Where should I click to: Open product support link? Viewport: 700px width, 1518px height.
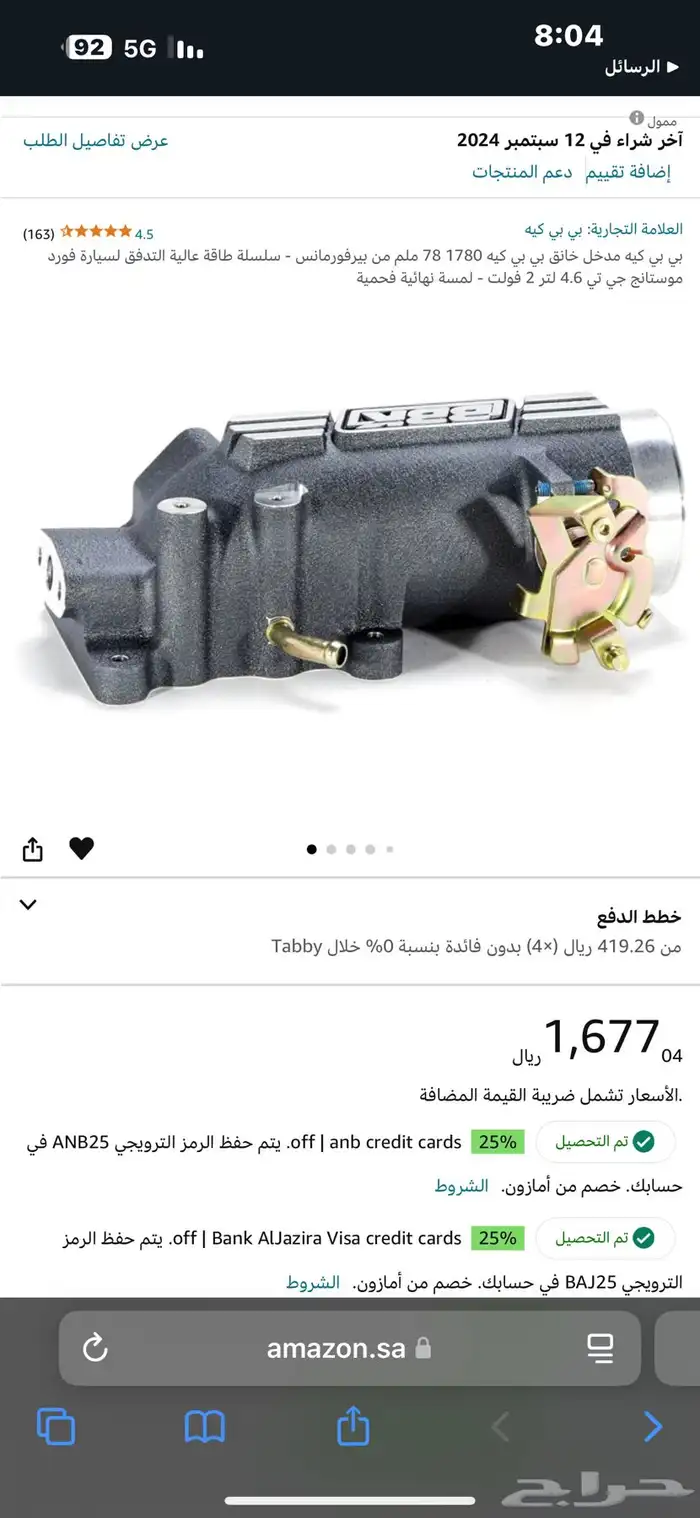[x=522, y=172]
